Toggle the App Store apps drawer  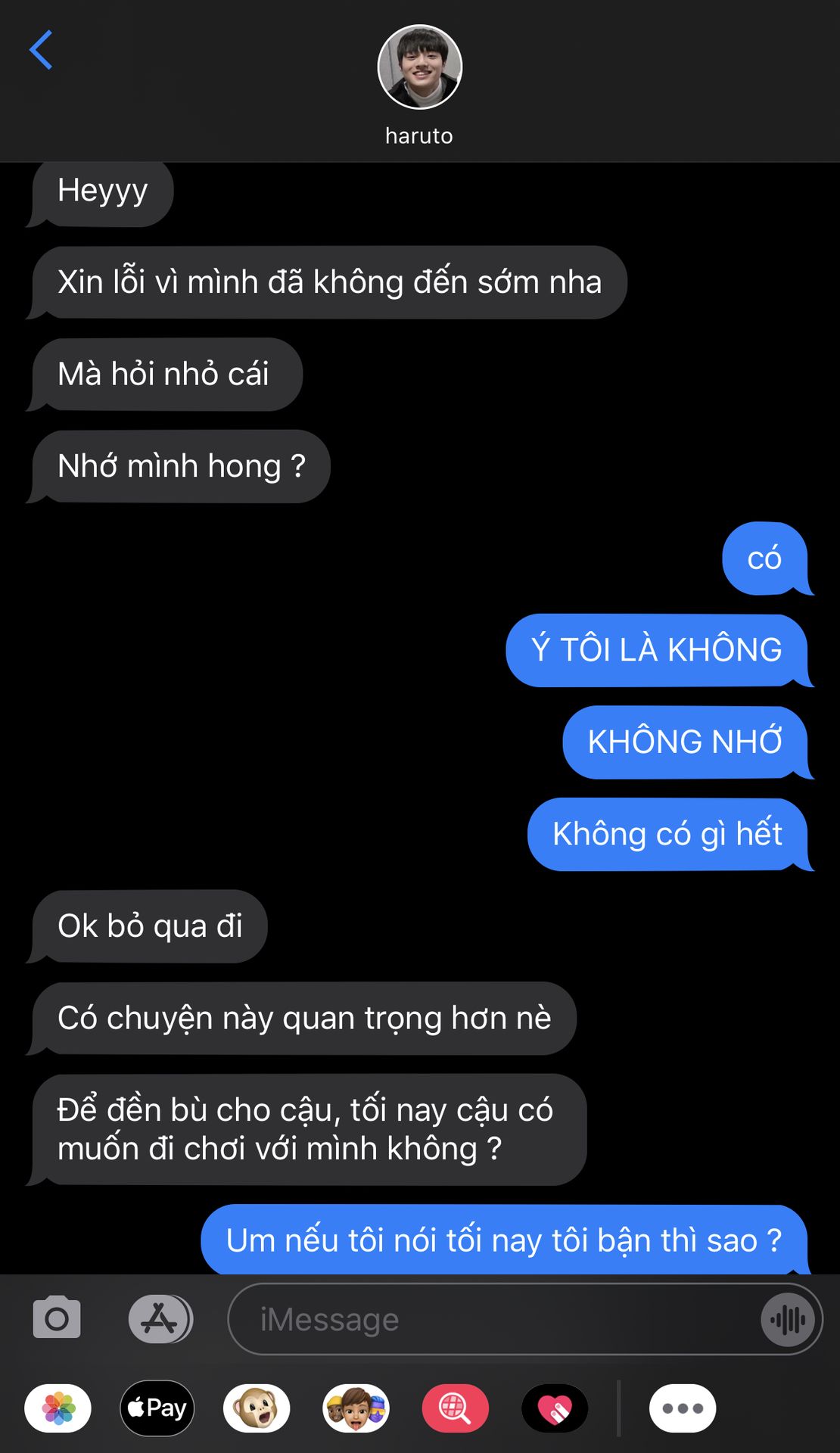pyautogui.click(x=160, y=1319)
